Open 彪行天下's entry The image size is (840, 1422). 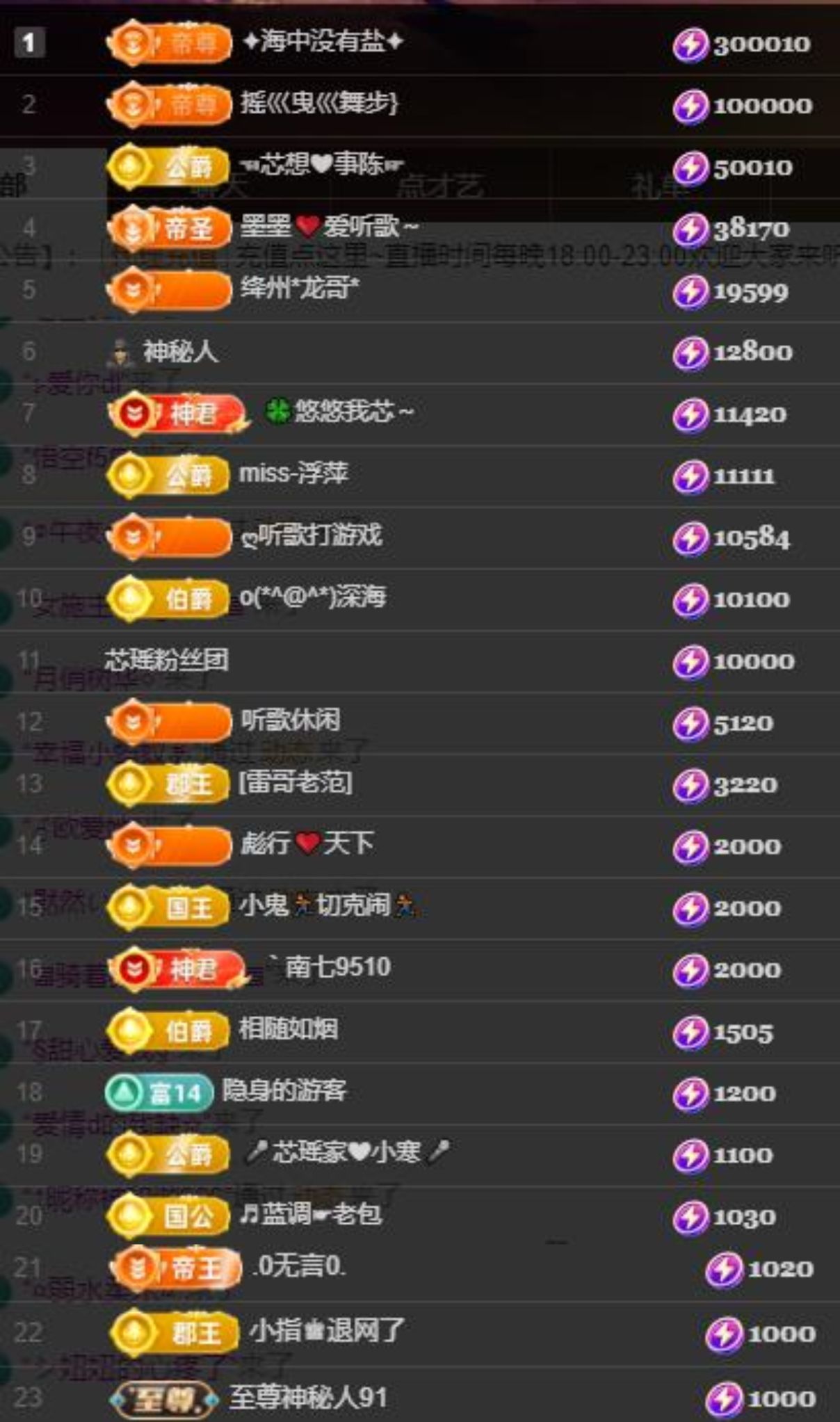point(307,844)
